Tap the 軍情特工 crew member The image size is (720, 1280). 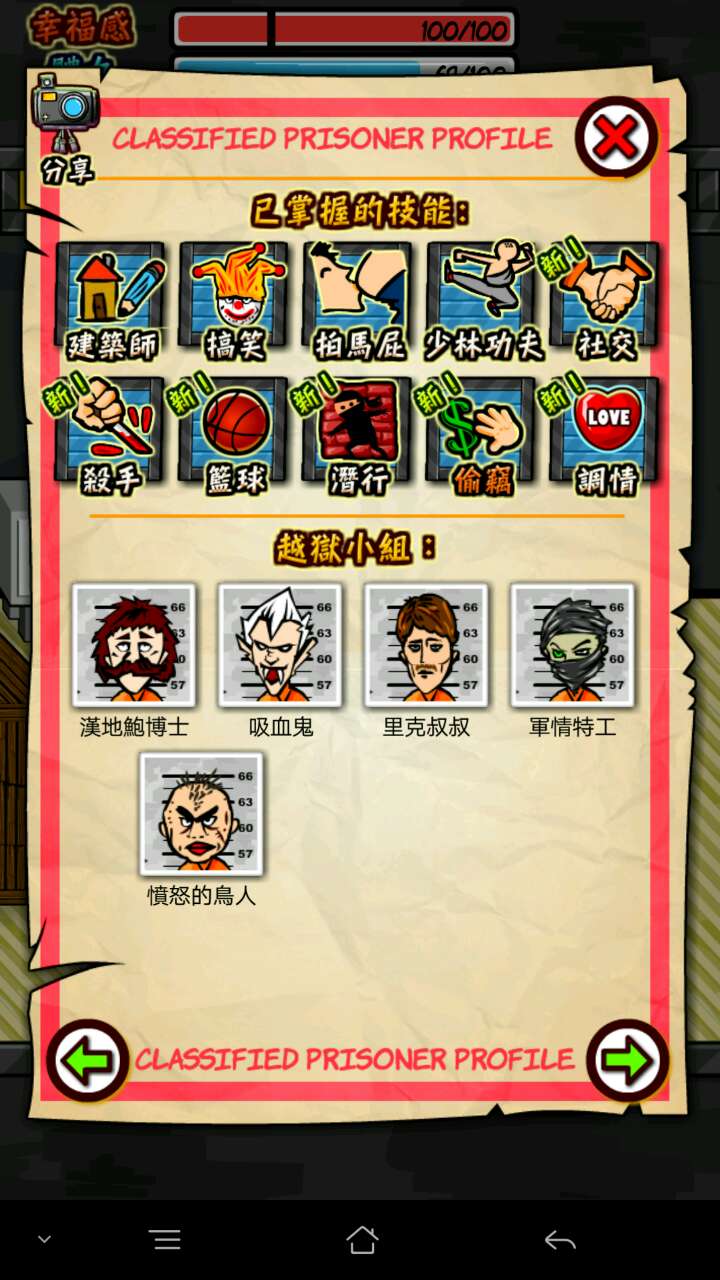coord(572,645)
